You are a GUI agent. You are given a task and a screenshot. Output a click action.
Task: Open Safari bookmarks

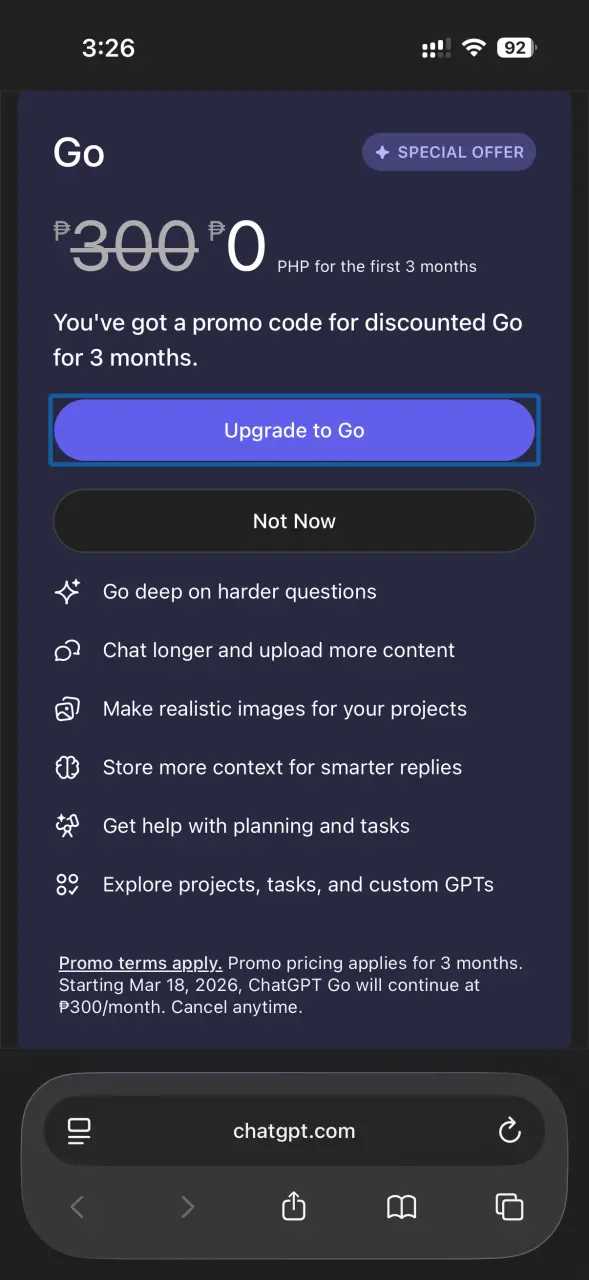point(401,1207)
